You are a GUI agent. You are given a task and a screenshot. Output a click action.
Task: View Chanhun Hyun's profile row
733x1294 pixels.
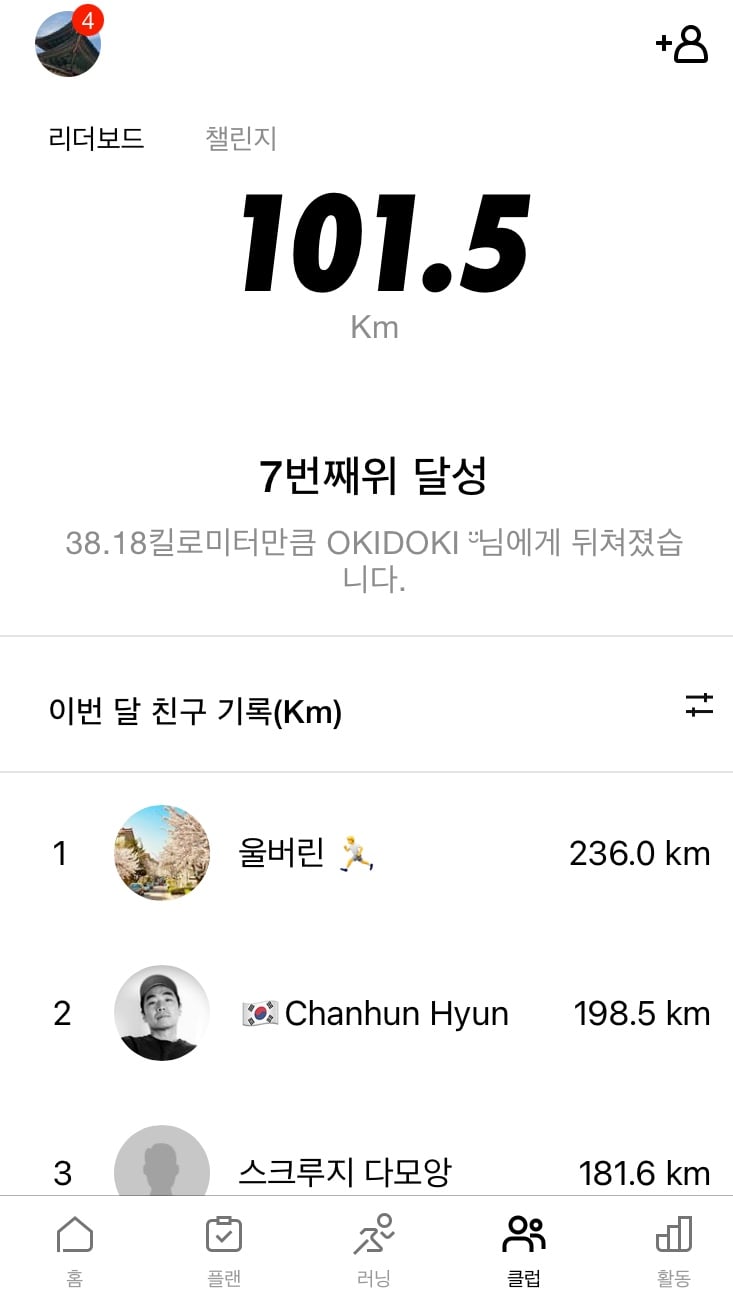(x=366, y=1013)
